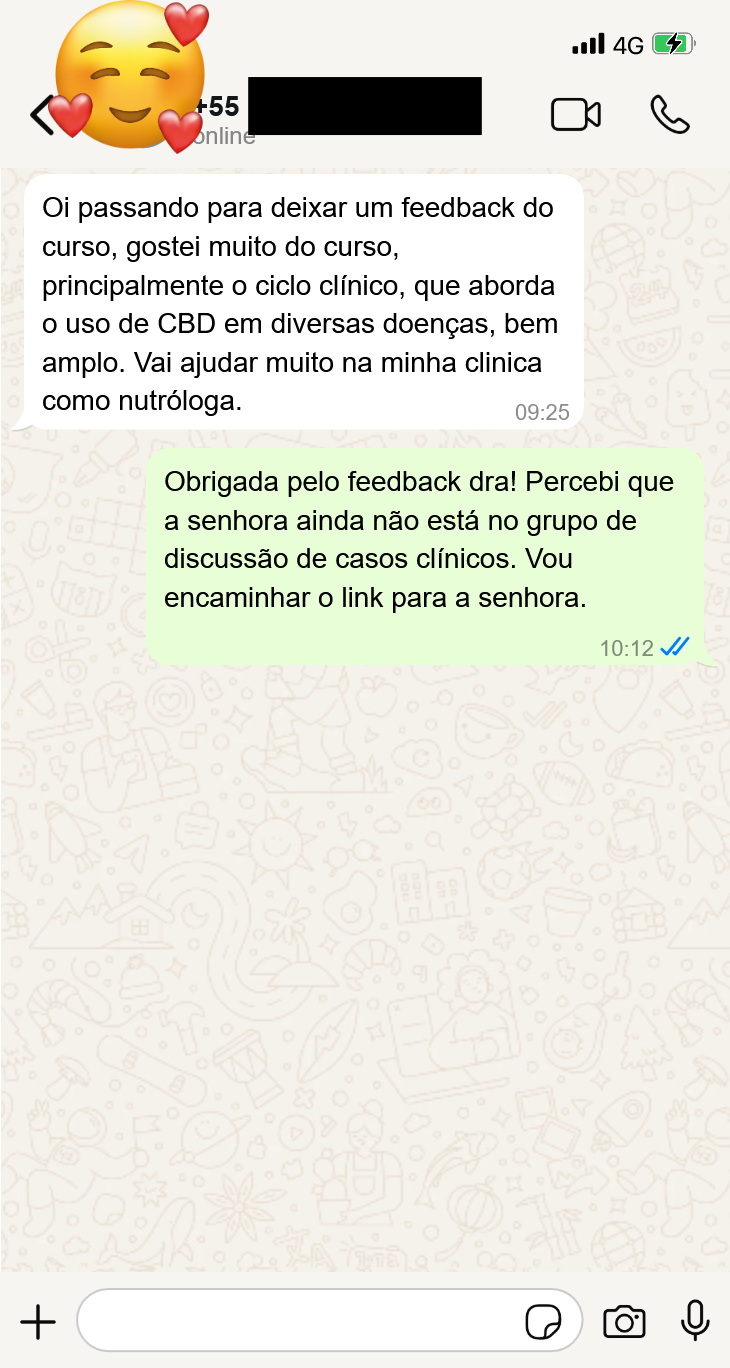The width and height of the screenshot is (730, 1368).
Task: Open the camera to capture a photo
Action: tap(624, 1321)
